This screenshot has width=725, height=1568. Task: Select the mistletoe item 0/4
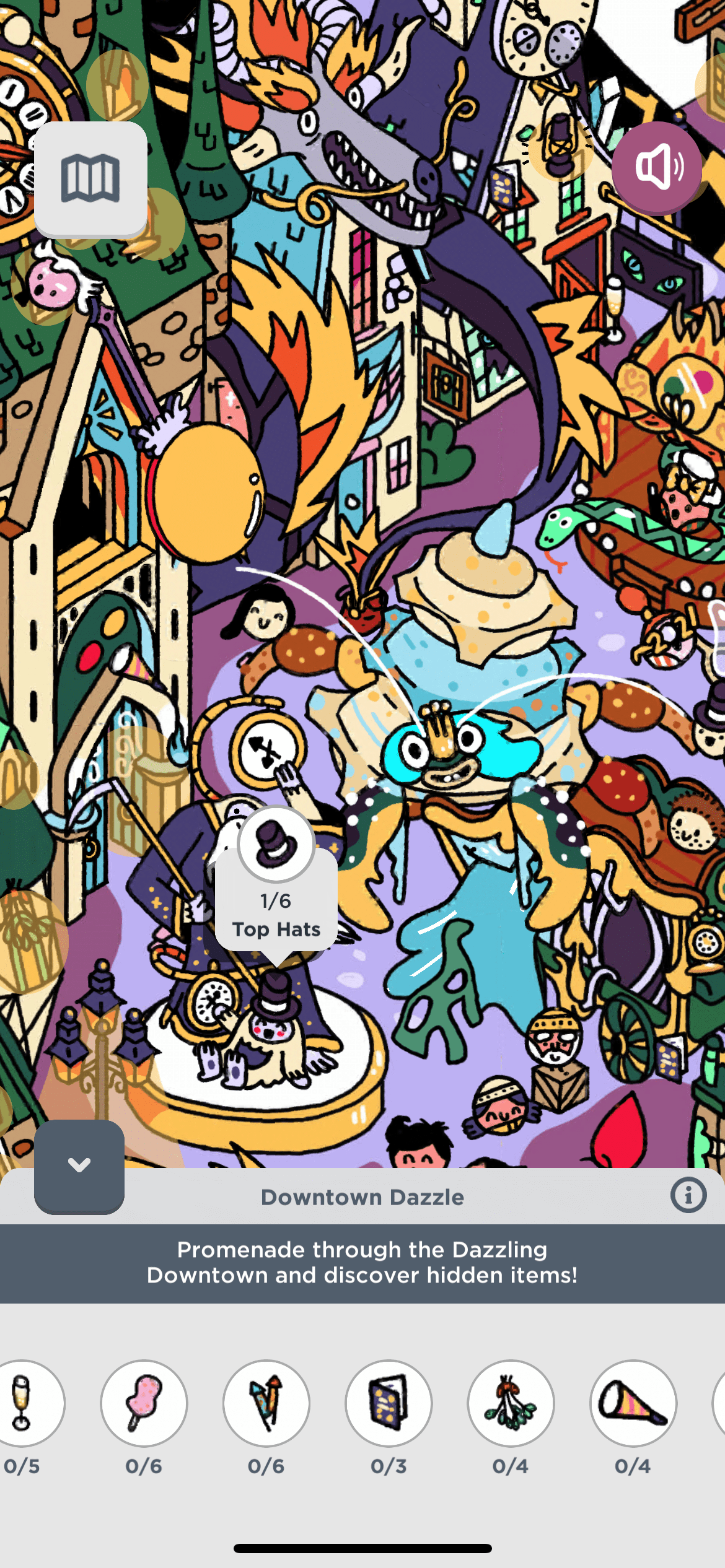click(x=511, y=1403)
